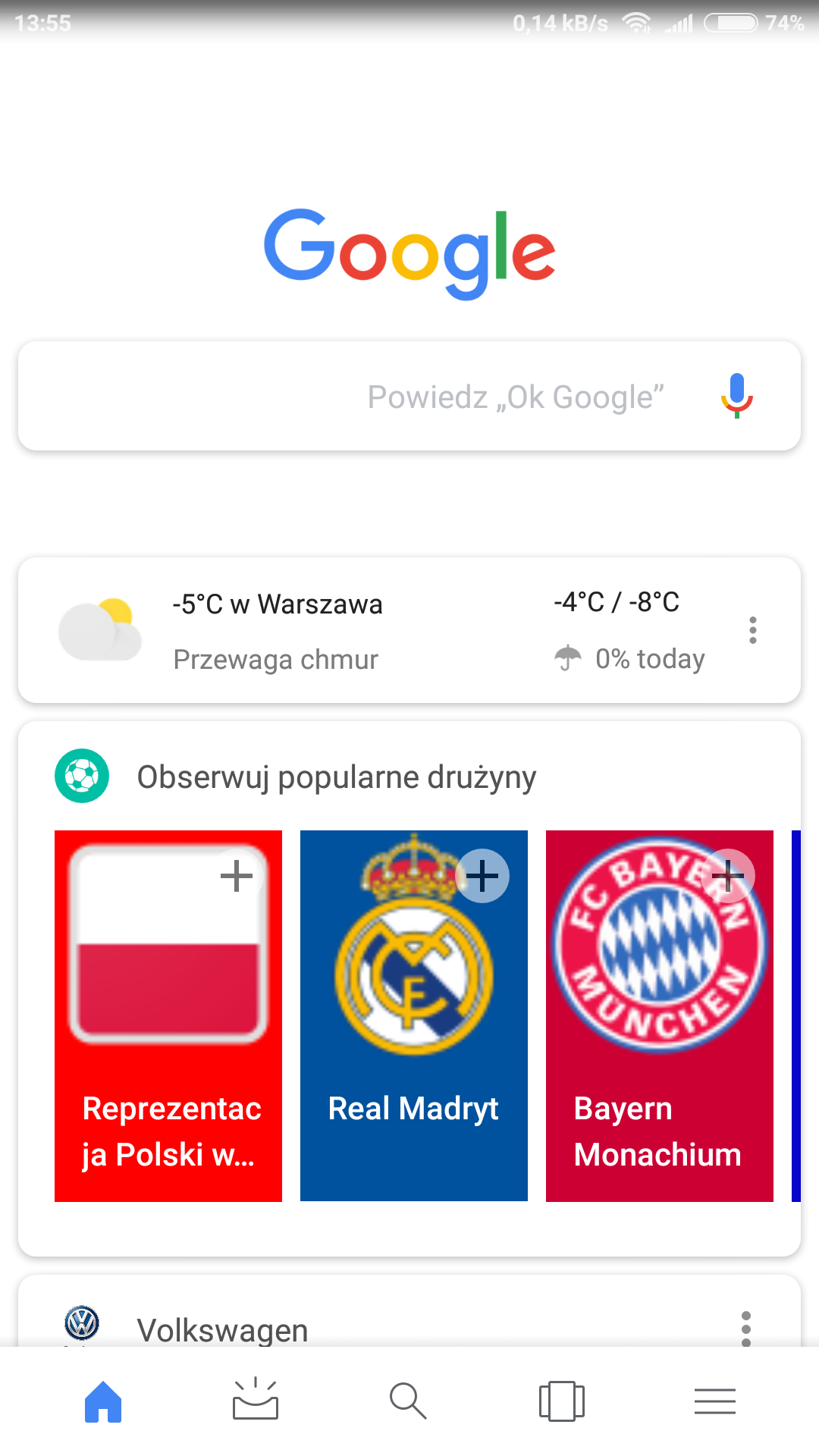Open the hamburger menu tab
This screenshot has height=1456, width=819.
(714, 1401)
